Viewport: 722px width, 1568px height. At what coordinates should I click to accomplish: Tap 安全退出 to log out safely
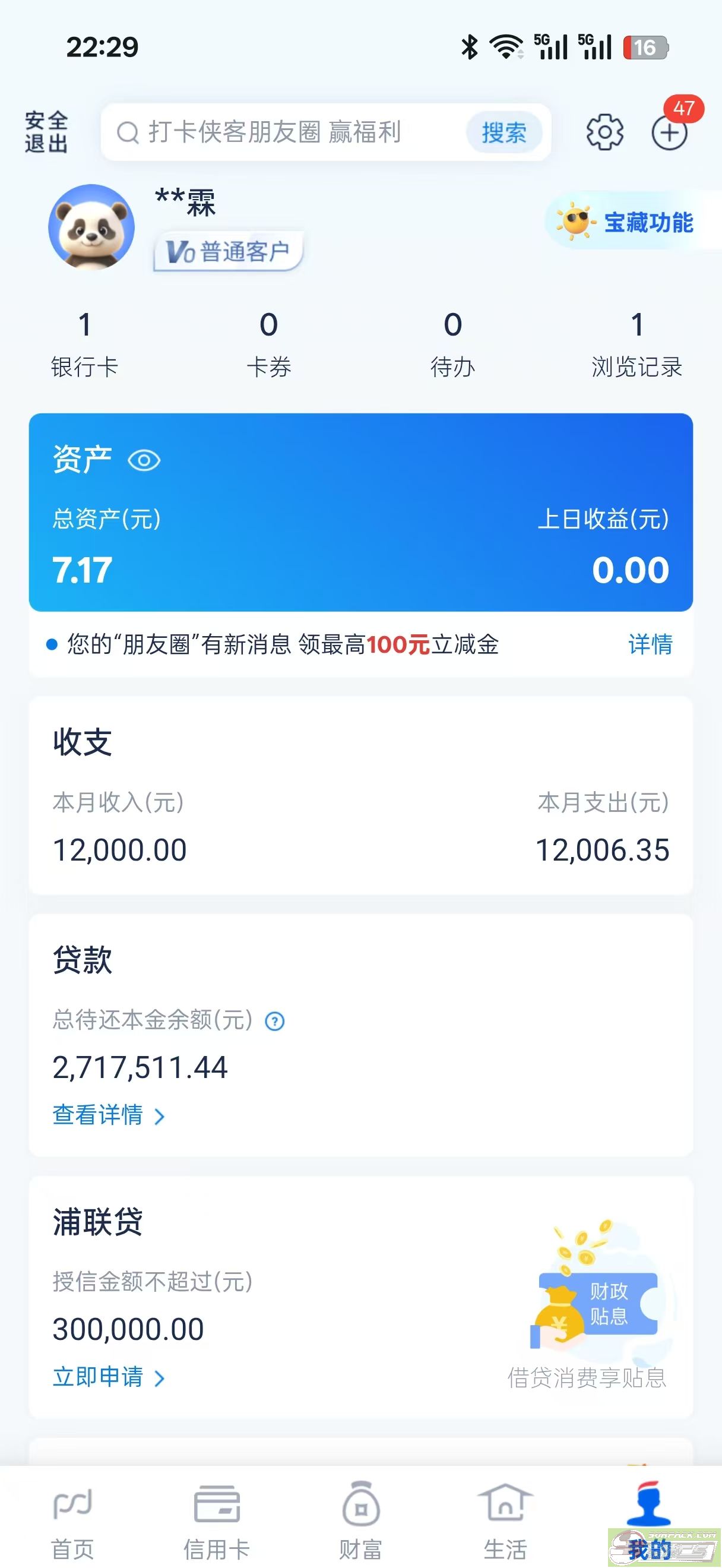click(46, 131)
